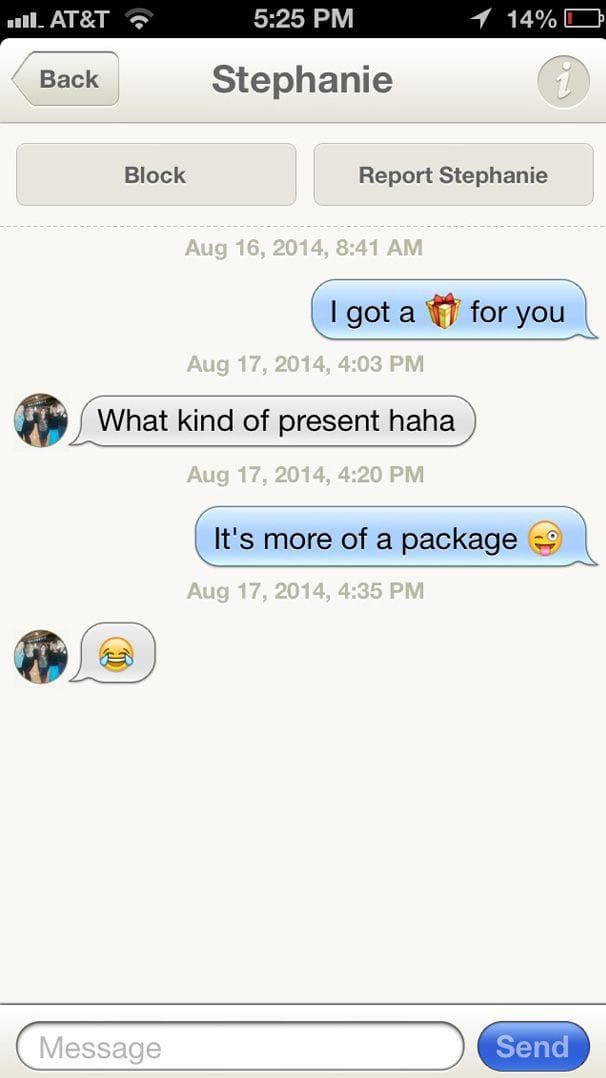Open Stephanie's avatar beside the laughing emoji
This screenshot has height=1078, width=606.
41,656
